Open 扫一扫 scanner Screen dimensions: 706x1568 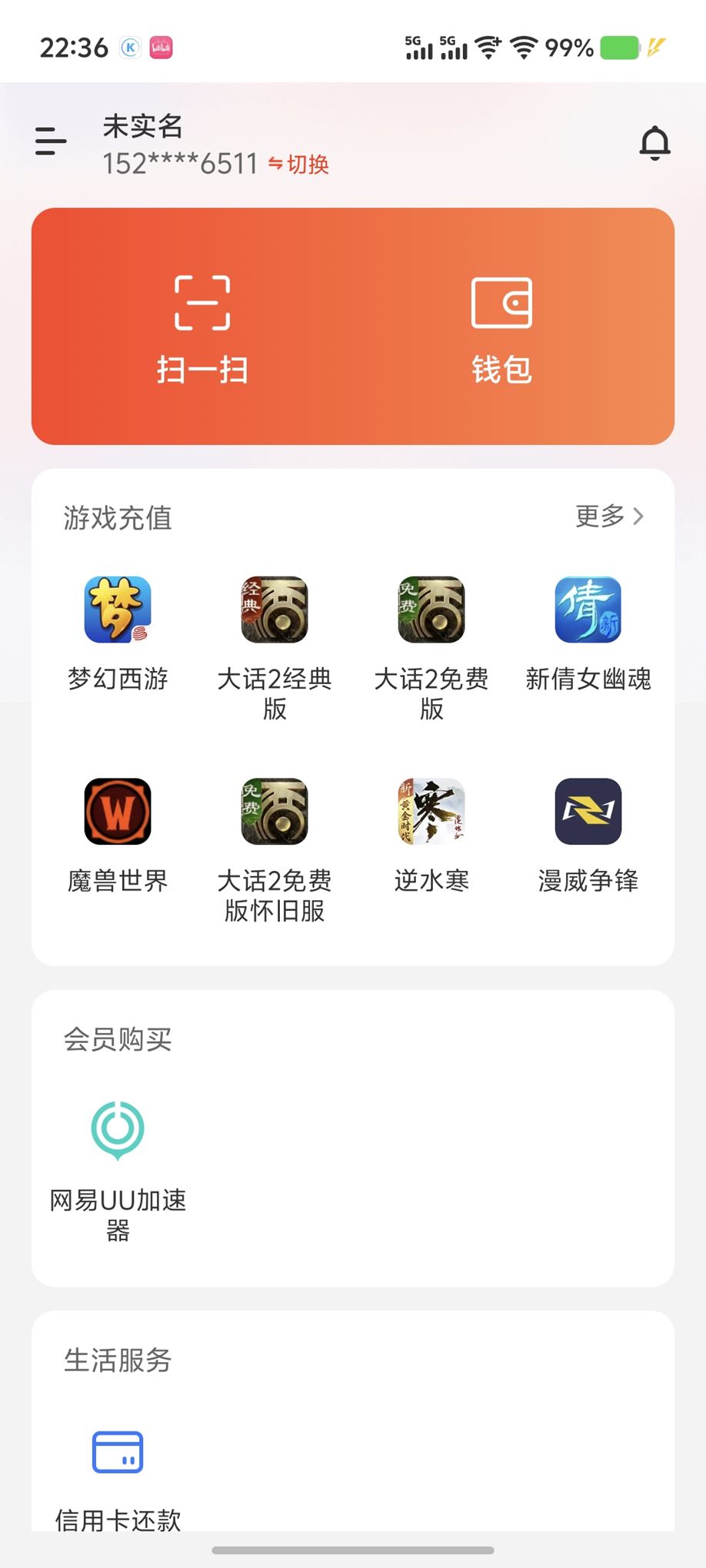click(x=202, y=329)
